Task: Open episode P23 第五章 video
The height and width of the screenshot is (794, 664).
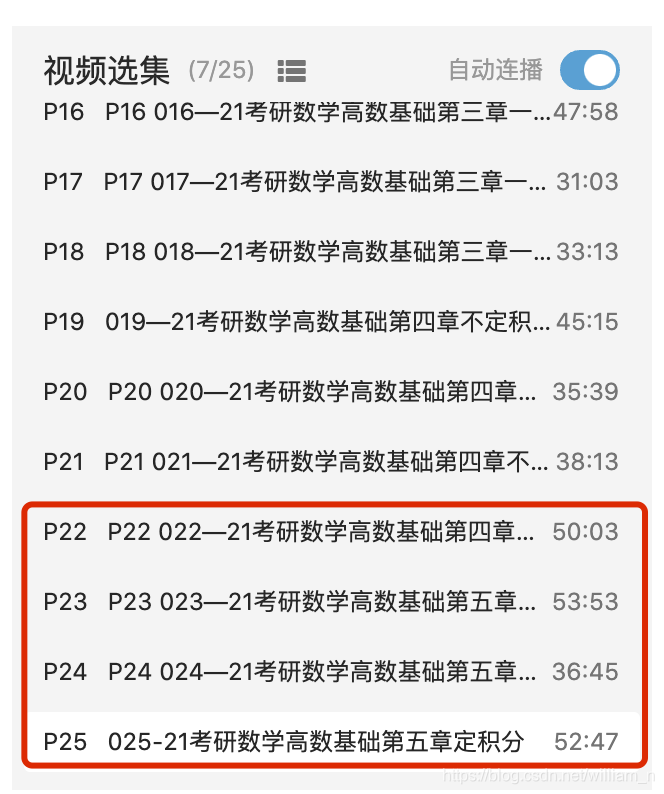Action: [328, 602]
